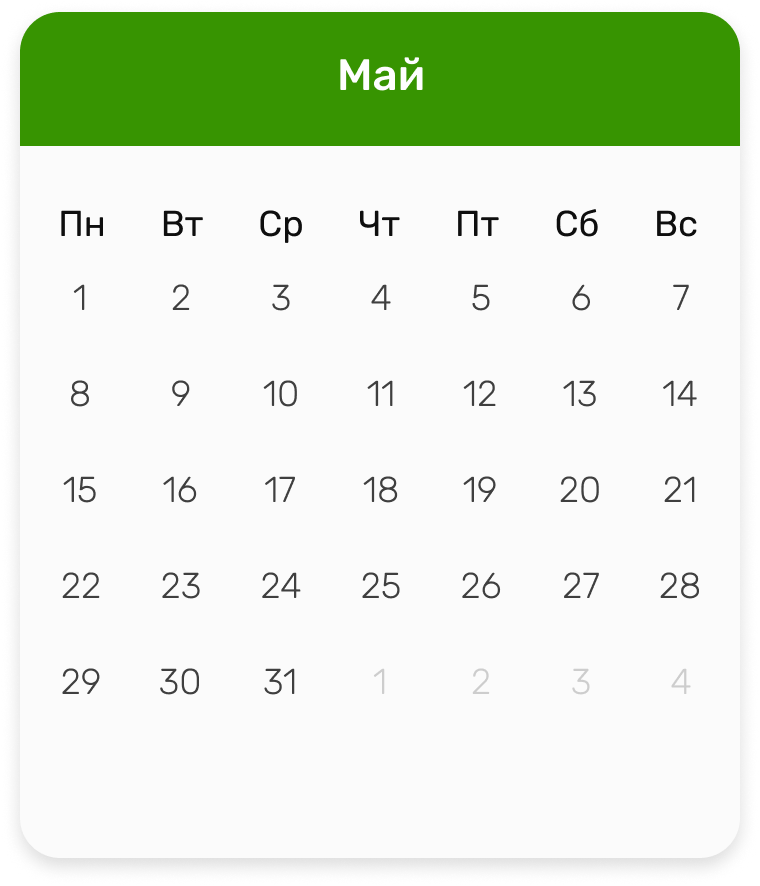The height and width of the screenshot is (886, 760).
Task: Select May 1 on the calendar
Action: pos(80,298)
